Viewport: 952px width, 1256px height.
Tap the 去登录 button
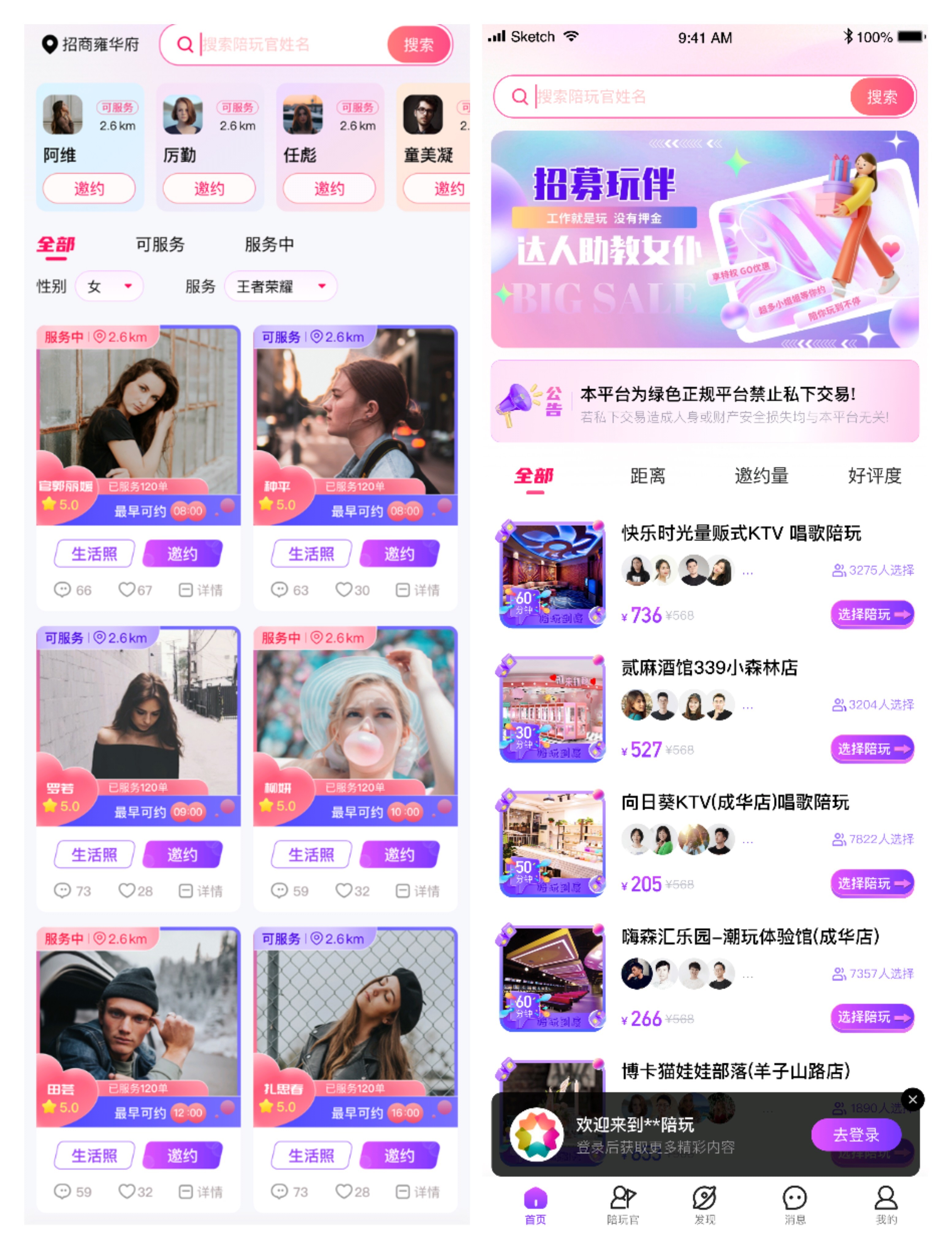tap(855, 1135)
